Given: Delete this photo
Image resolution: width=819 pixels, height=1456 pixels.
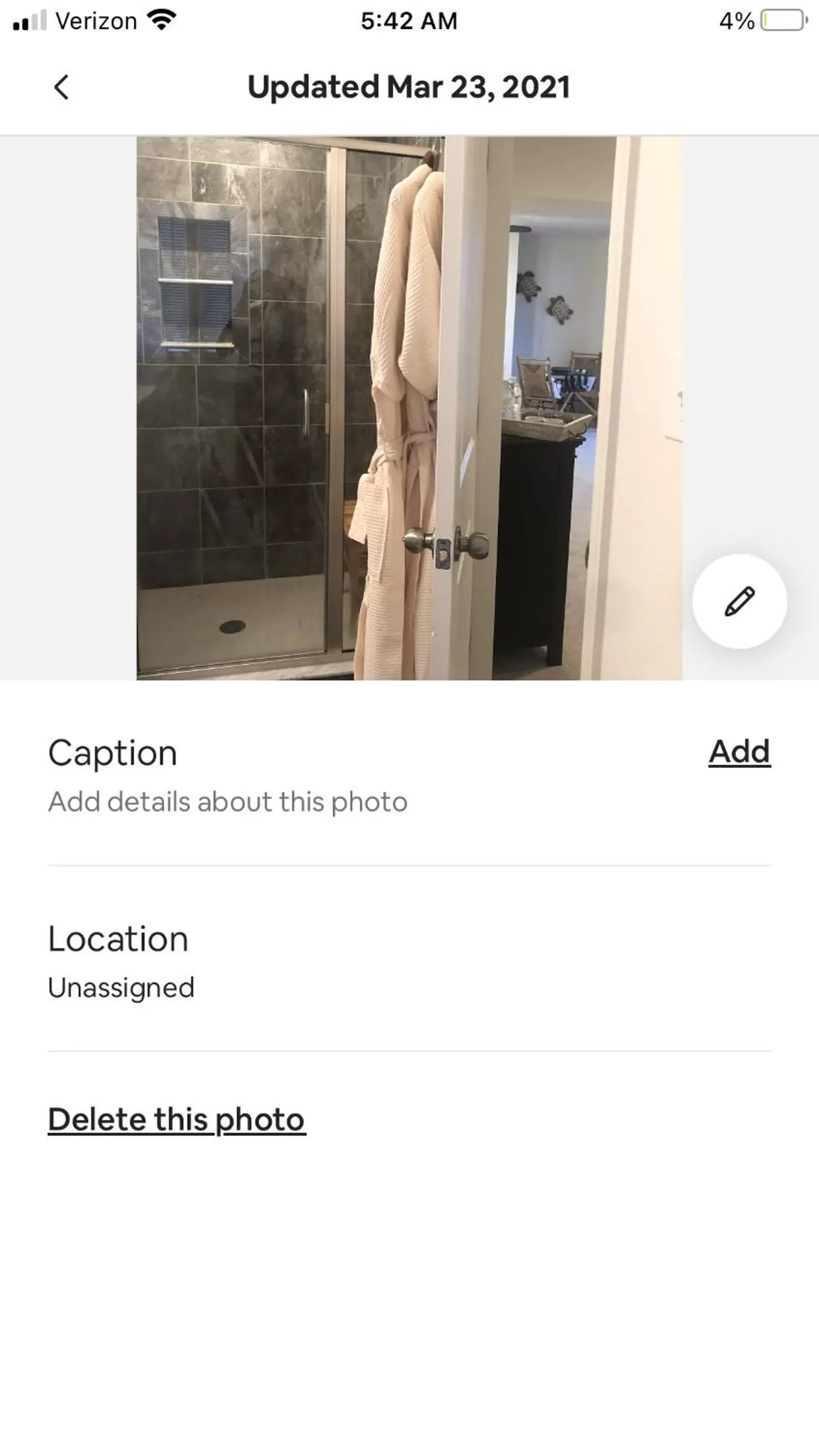Looking at the screenshot, I should (177, 1120).
